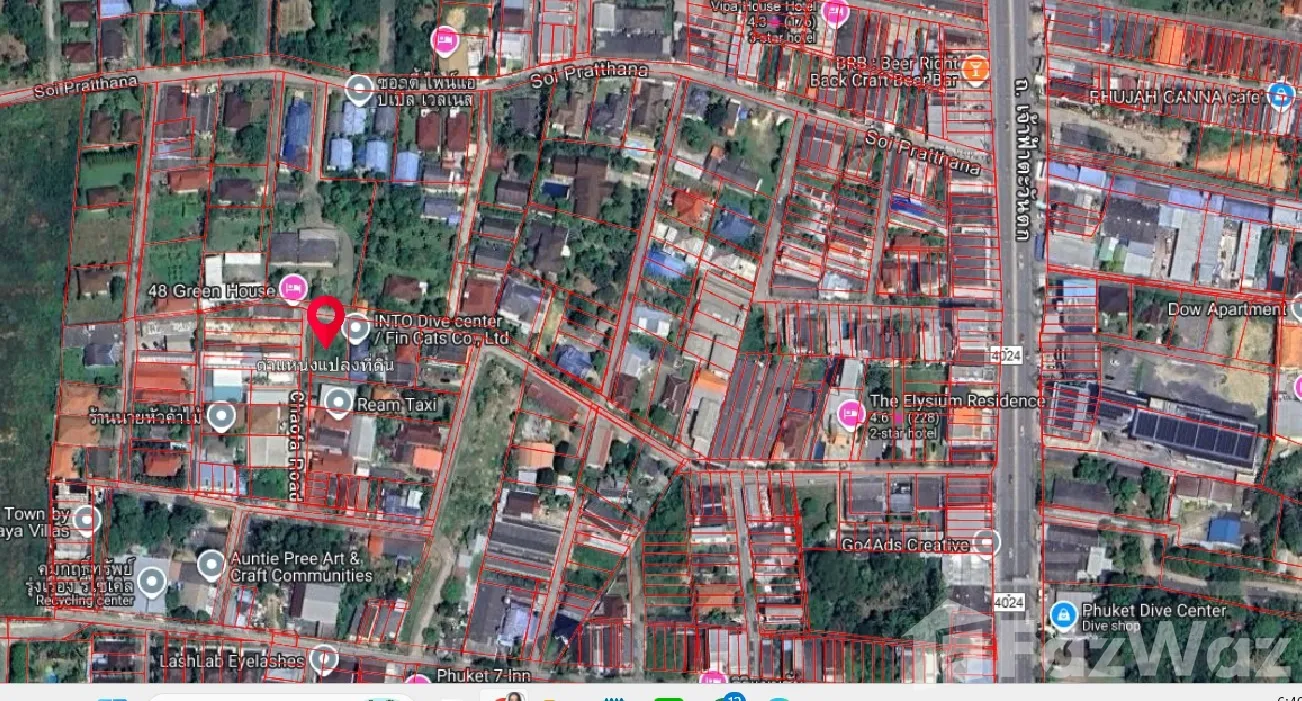Open the LashLab Eyelashes marker
Image resolution: width=1302 pixels, height=701 pixels.
point(322,658)
